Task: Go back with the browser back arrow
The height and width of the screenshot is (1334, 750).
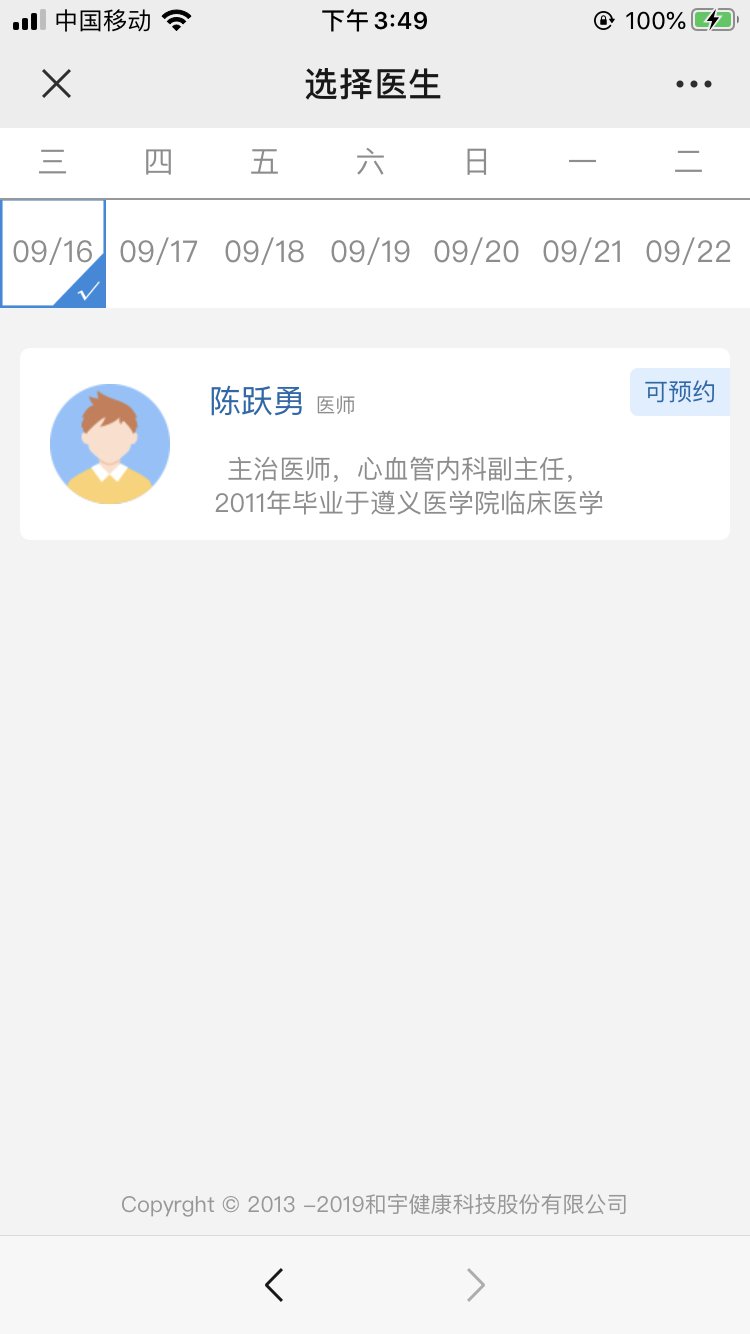Action: (274, 1285)
